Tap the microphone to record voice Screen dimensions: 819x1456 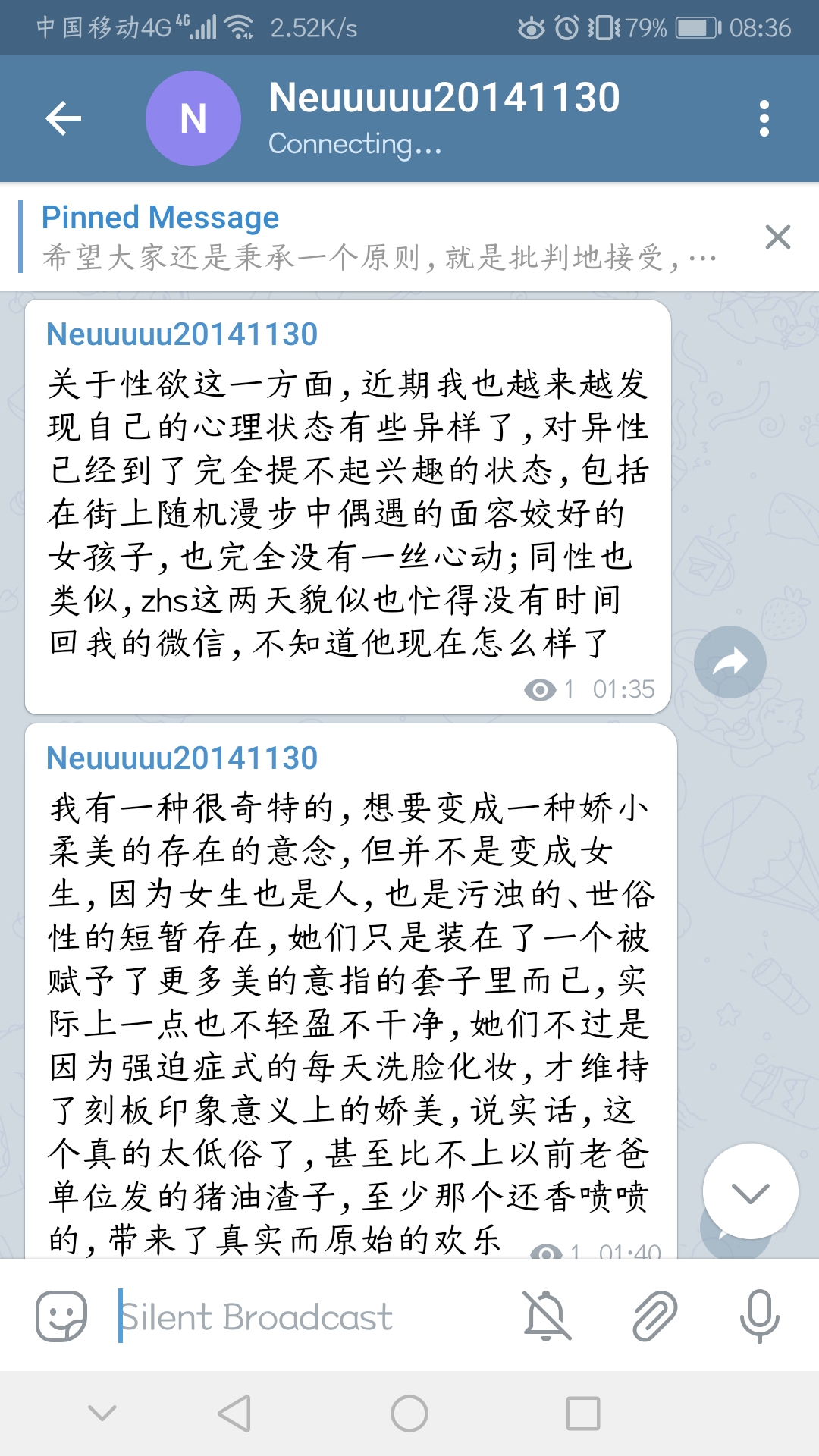(759, 1316)
